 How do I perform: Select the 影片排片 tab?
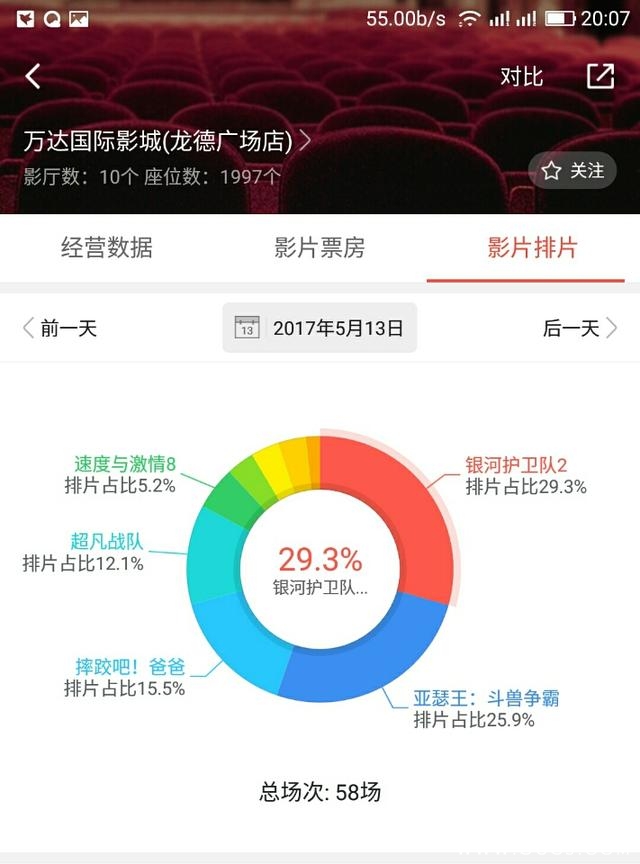tap(532, 248)
